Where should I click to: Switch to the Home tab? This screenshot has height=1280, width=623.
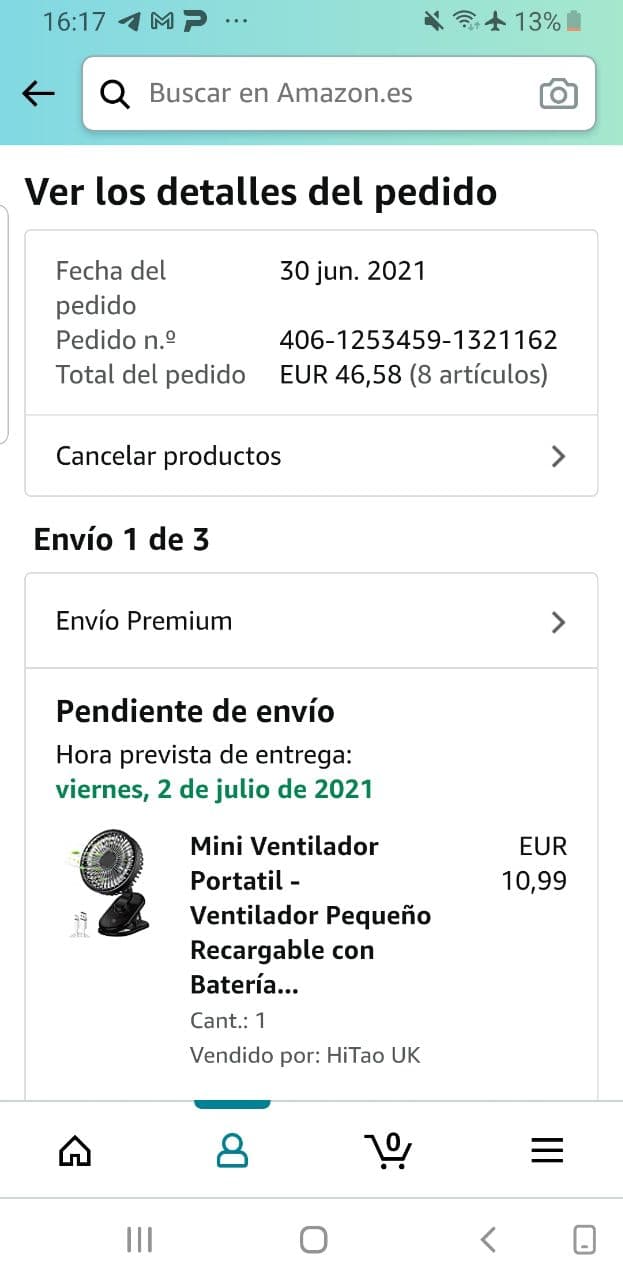[x=76, y=1151]
